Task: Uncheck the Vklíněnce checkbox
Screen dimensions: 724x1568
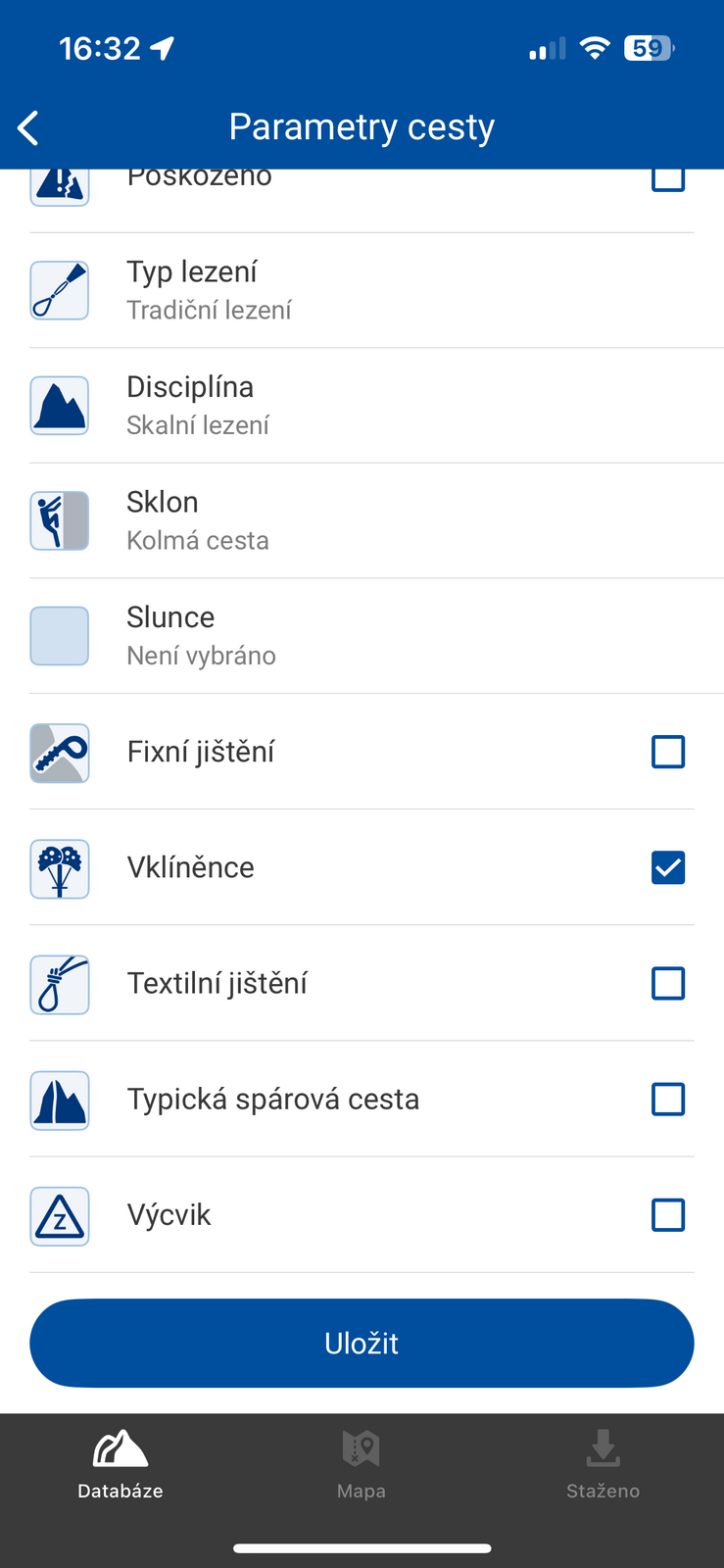Action: [668, 867]
